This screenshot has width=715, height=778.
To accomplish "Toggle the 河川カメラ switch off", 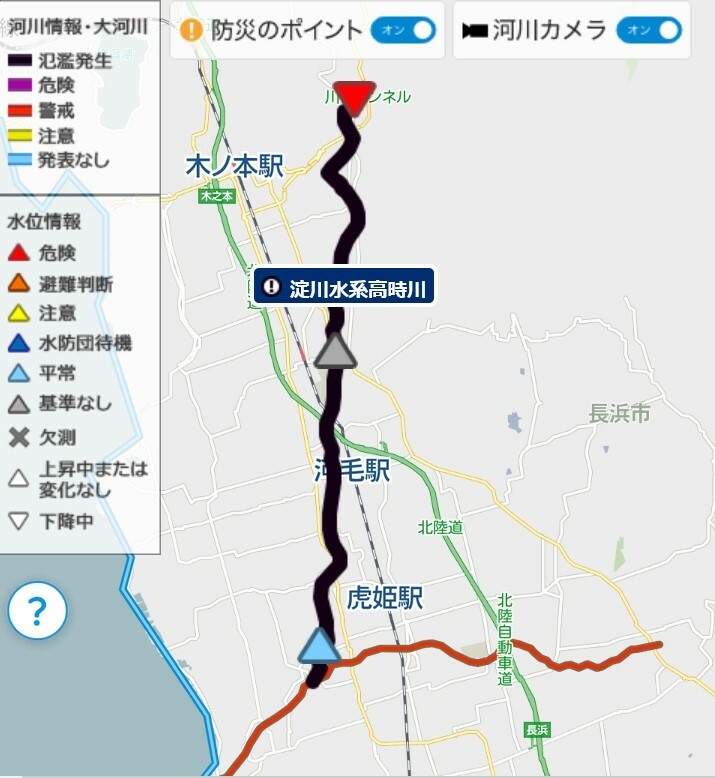I will (649, 30).
